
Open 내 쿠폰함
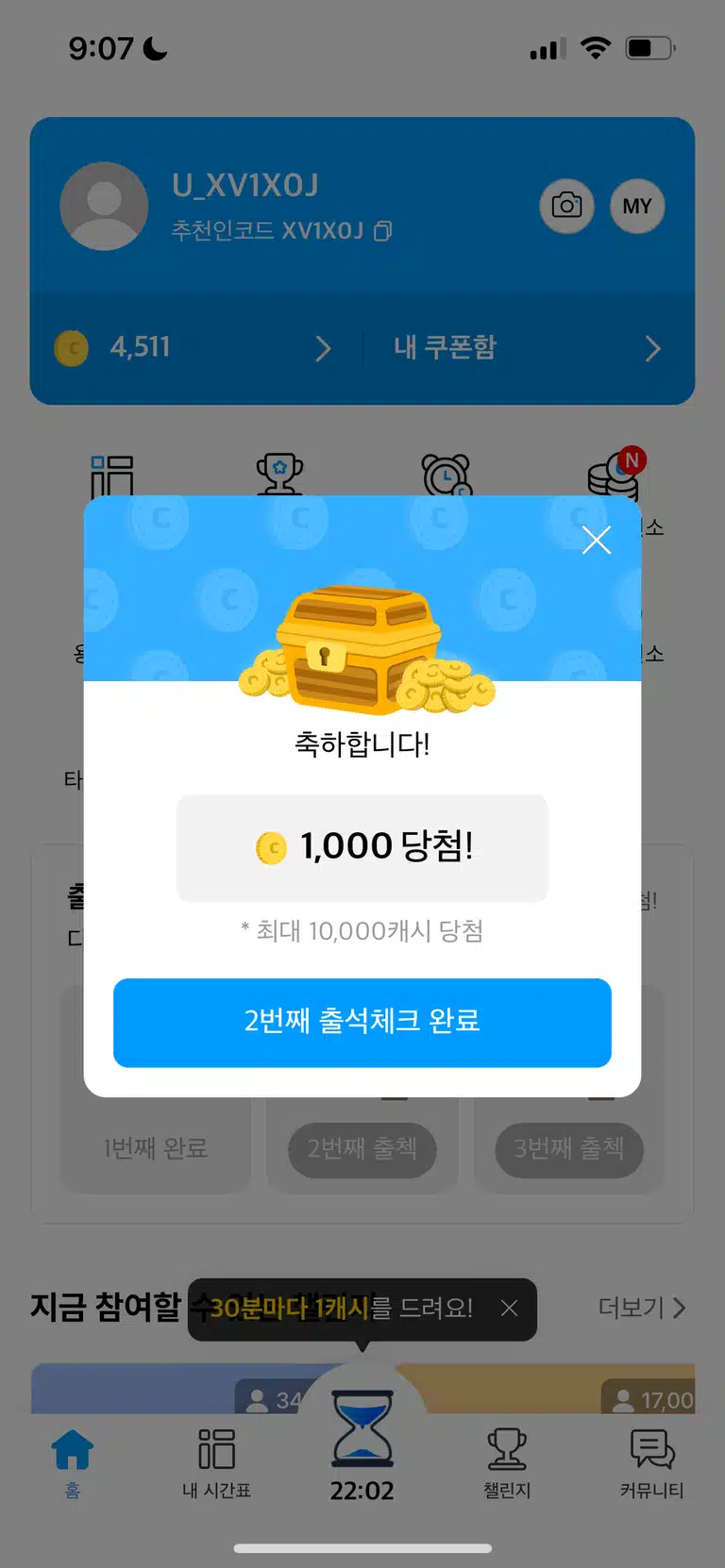pos(527,348)
